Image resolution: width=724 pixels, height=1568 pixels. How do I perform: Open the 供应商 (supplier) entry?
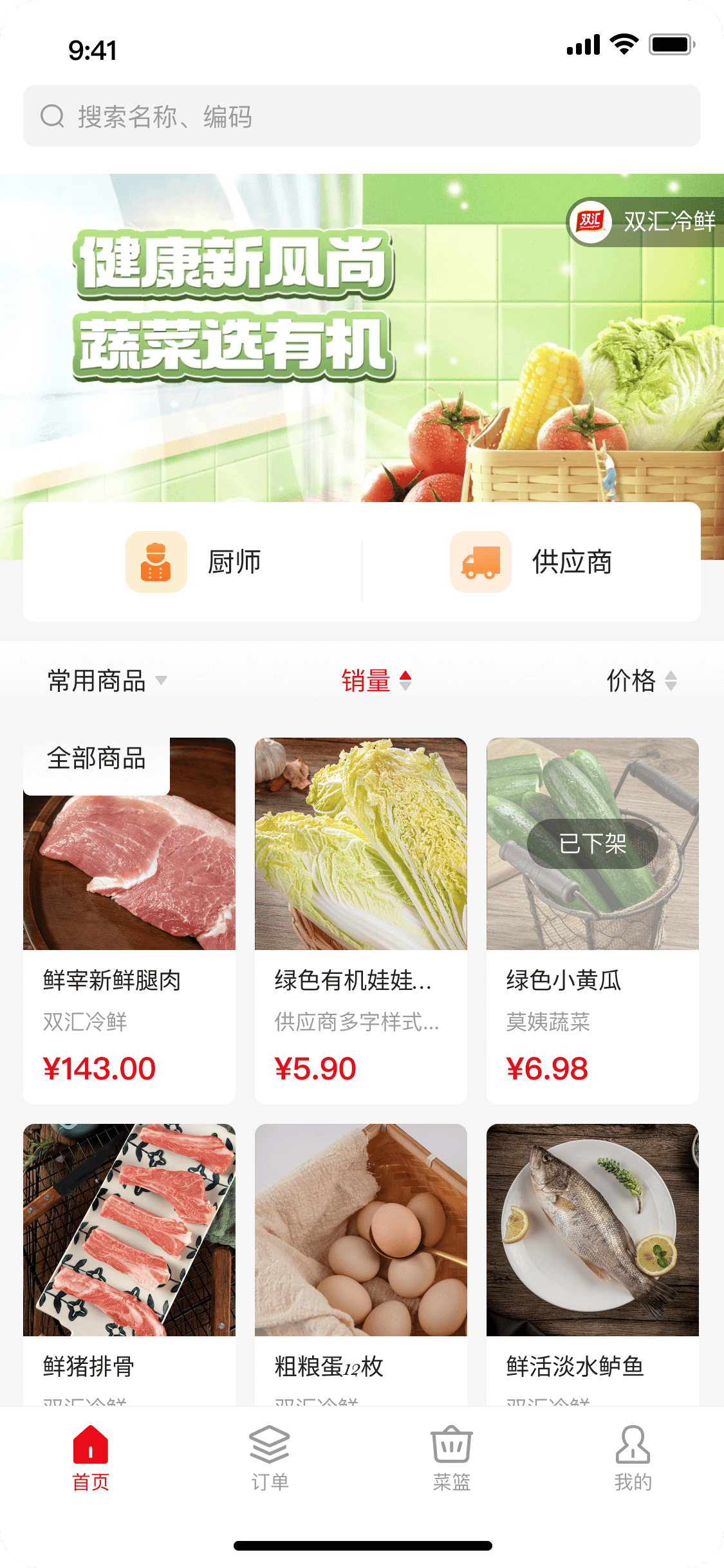531,562
